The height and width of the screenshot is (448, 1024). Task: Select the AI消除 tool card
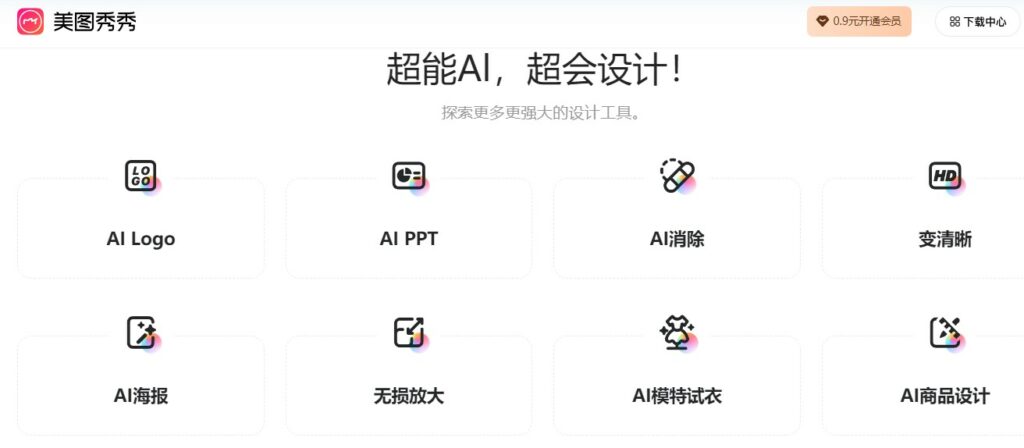pyautogui.click(x=677, y=228)
